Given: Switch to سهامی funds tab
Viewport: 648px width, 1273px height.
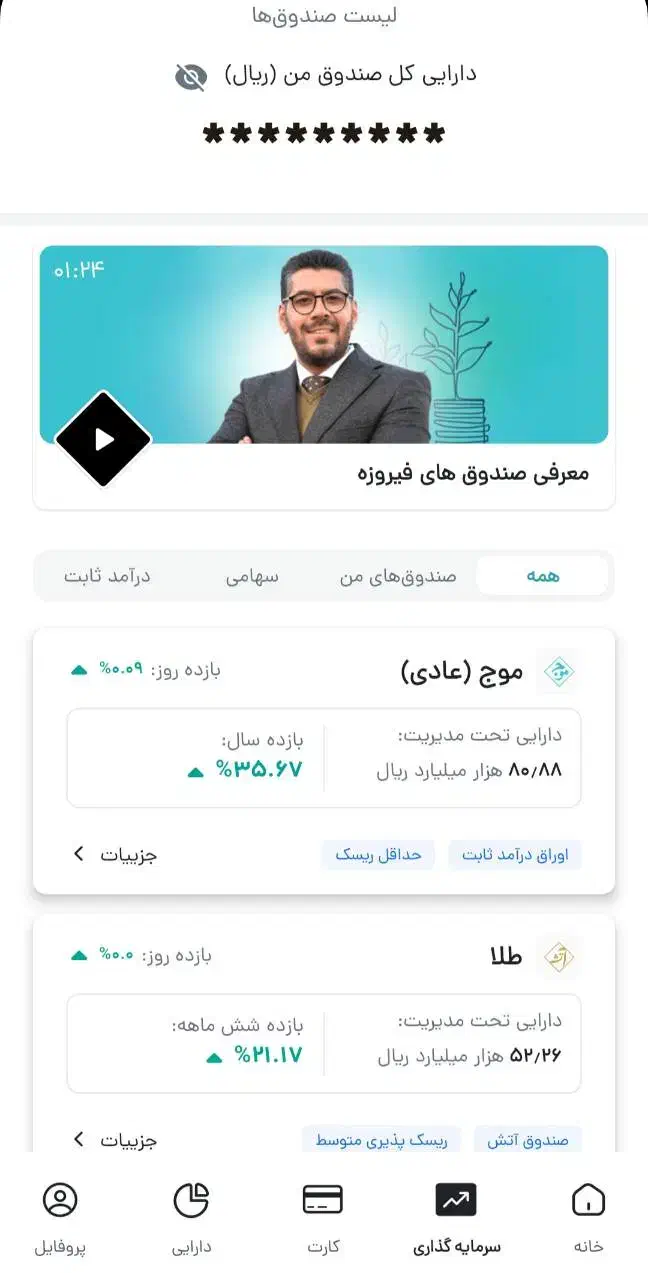Looking at the screenshot, I should pos(252,576).
